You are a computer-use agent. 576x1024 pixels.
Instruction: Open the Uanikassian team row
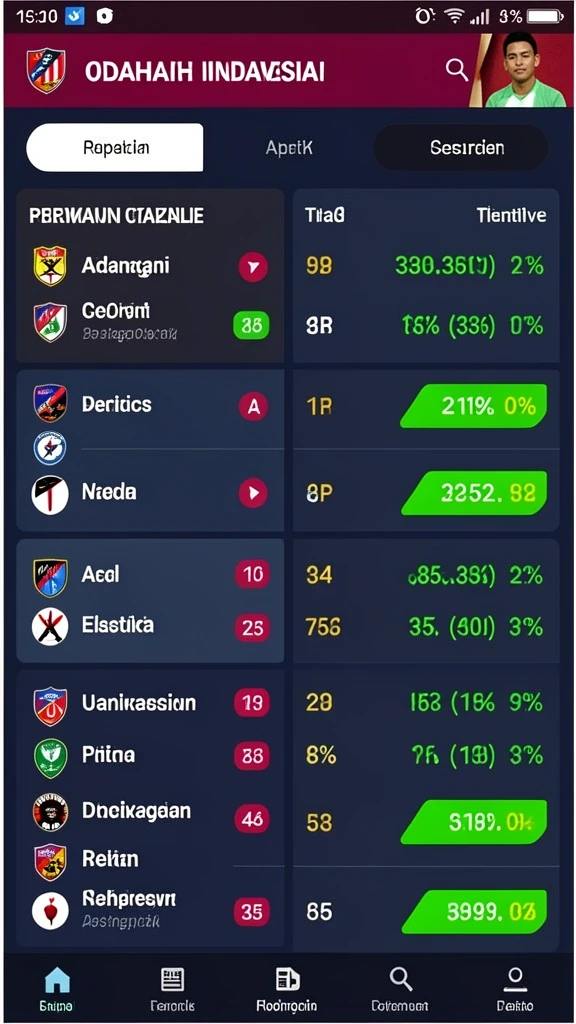[x=150, y=703]
